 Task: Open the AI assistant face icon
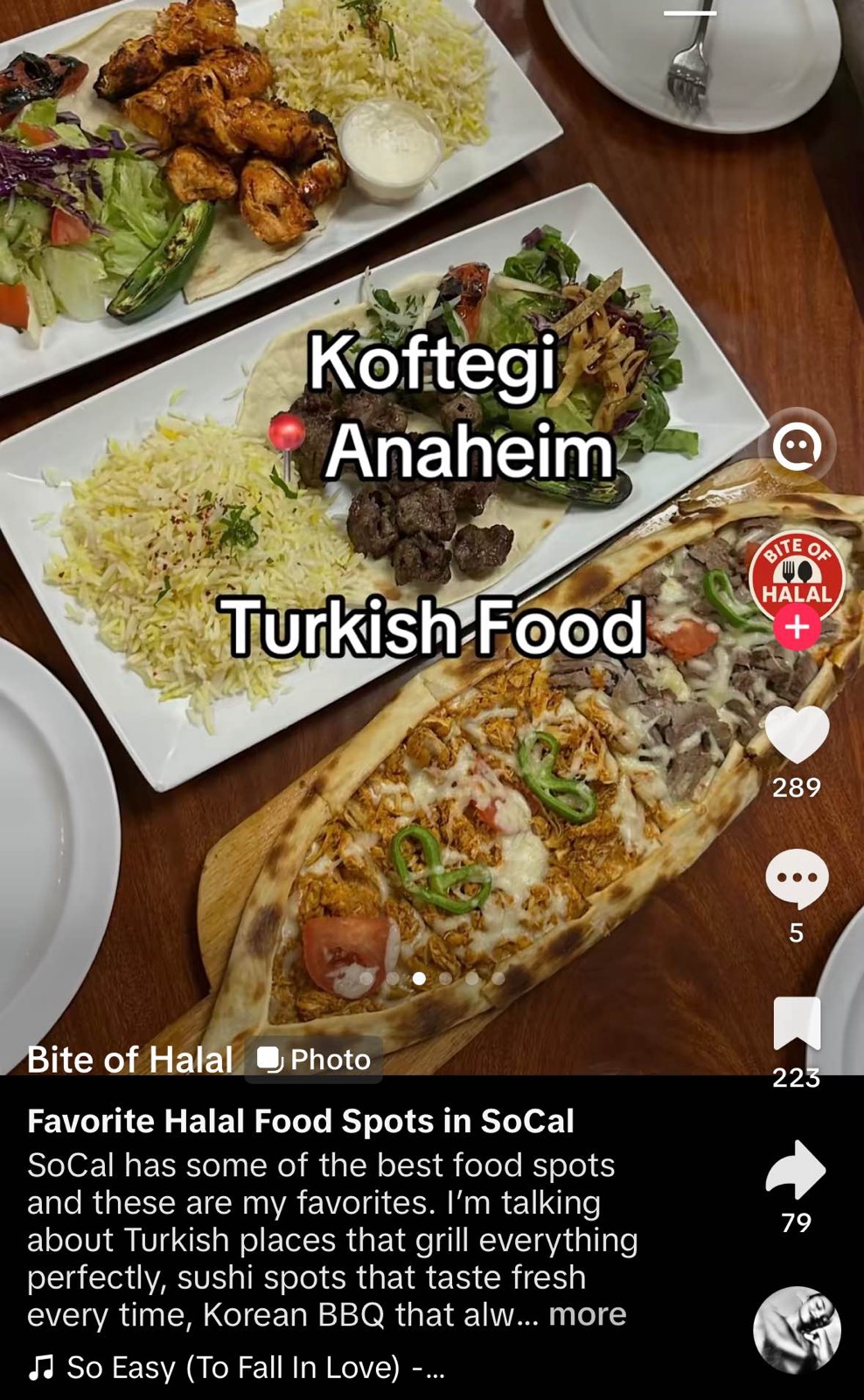[x=797, y=447]
